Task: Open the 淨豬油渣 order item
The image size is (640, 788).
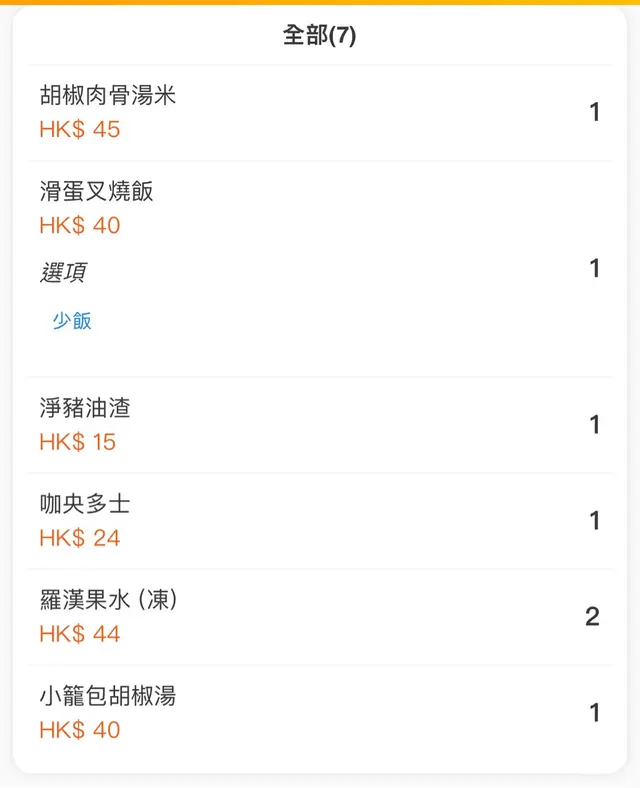Action: click(85, 408)
